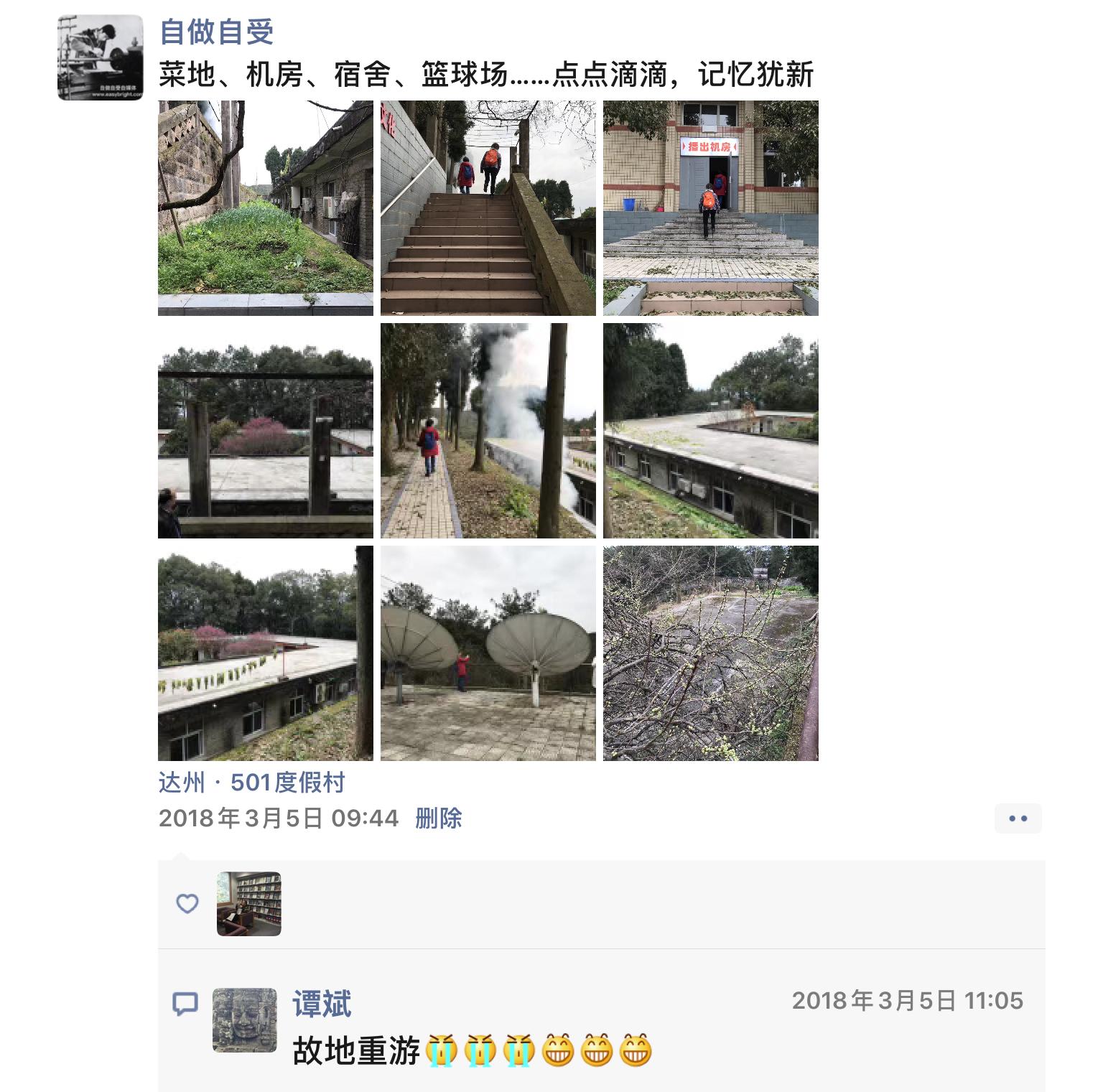The image size is (1103, 1092).
Task: View the profile of the liker's avatar
Action: point(248,904)
